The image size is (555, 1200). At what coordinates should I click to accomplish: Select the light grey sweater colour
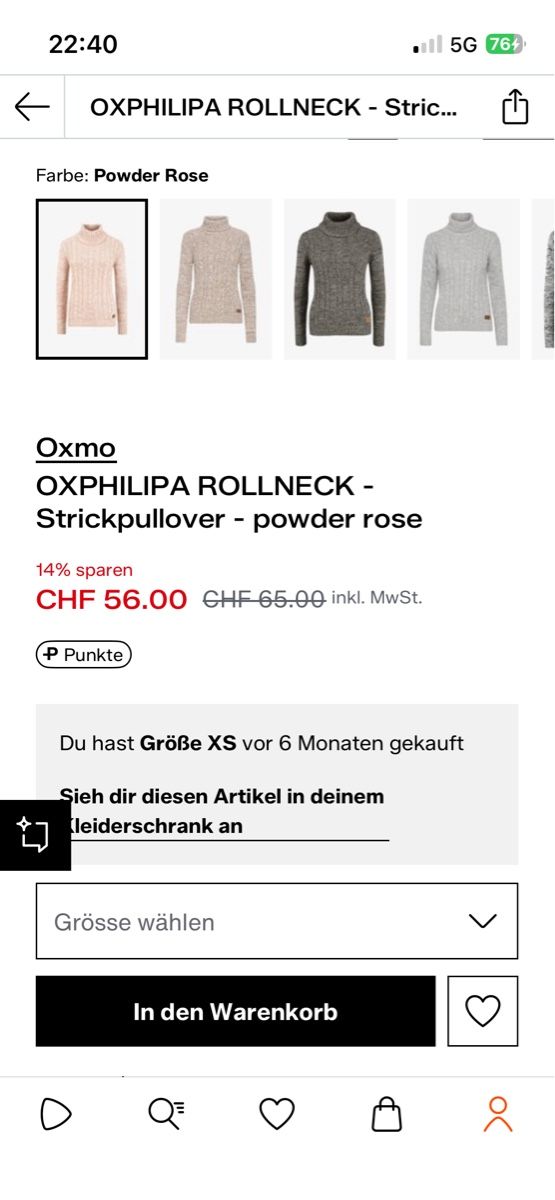coord(464,279)
